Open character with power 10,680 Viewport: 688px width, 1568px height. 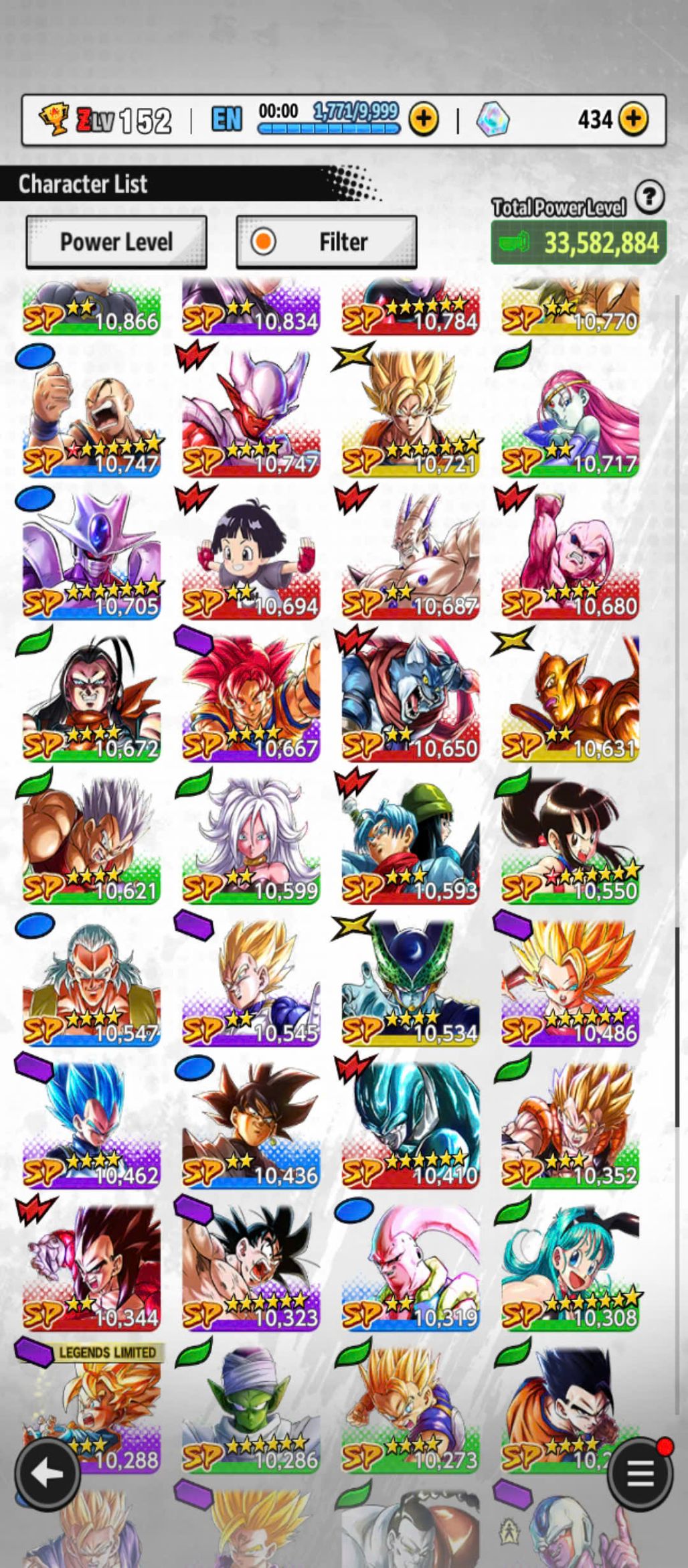[x=570, y=556]
